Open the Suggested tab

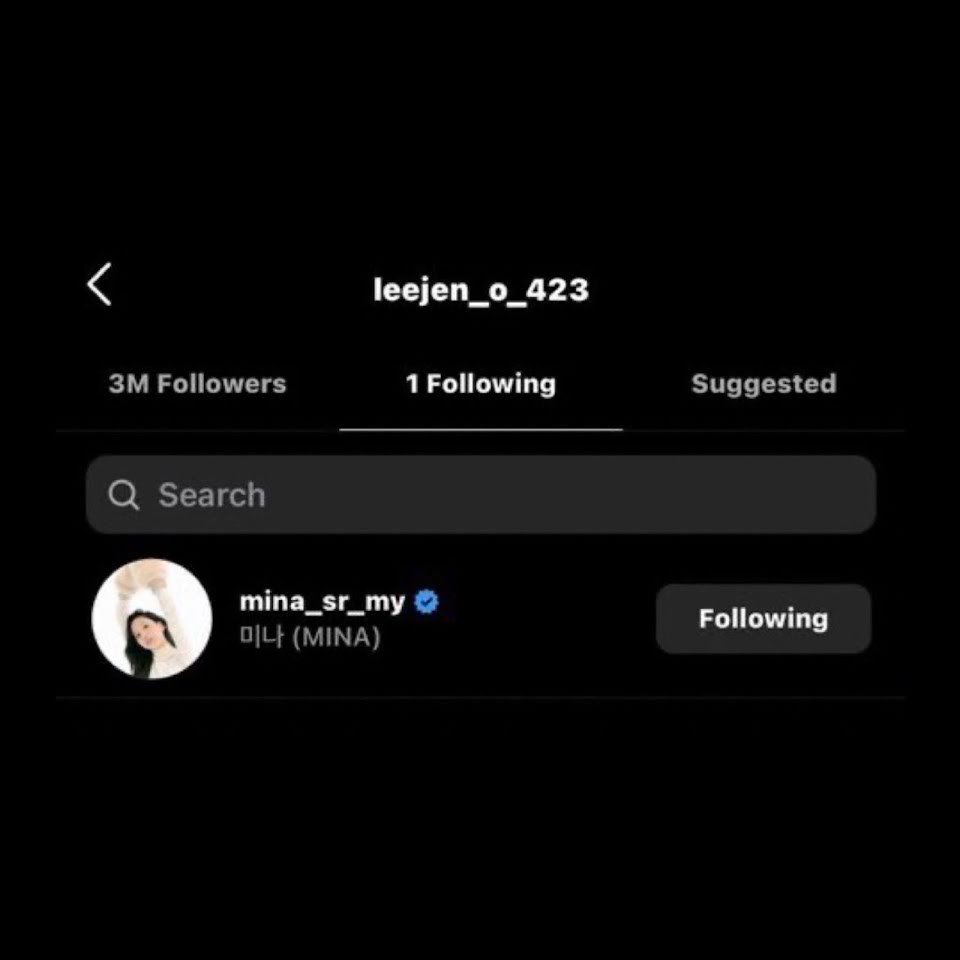coord(763,384)
